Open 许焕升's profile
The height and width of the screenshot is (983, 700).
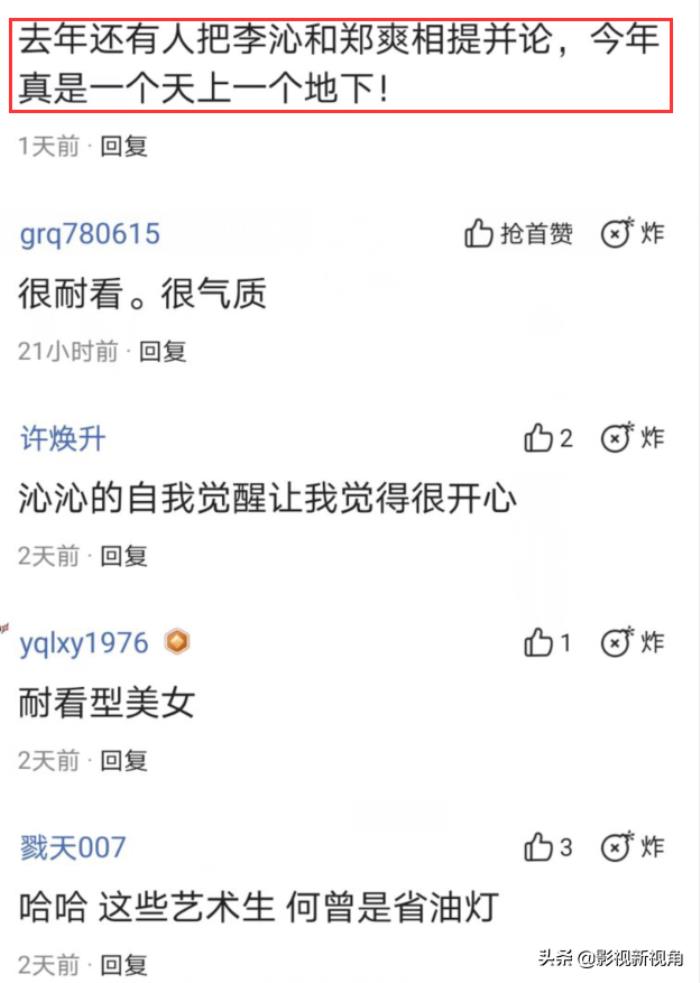[62, 438]
